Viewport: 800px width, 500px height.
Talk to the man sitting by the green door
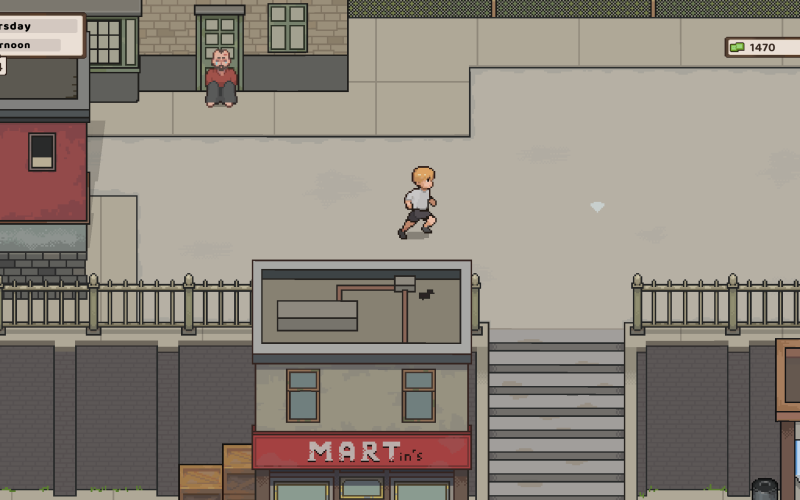coord(221,77)
